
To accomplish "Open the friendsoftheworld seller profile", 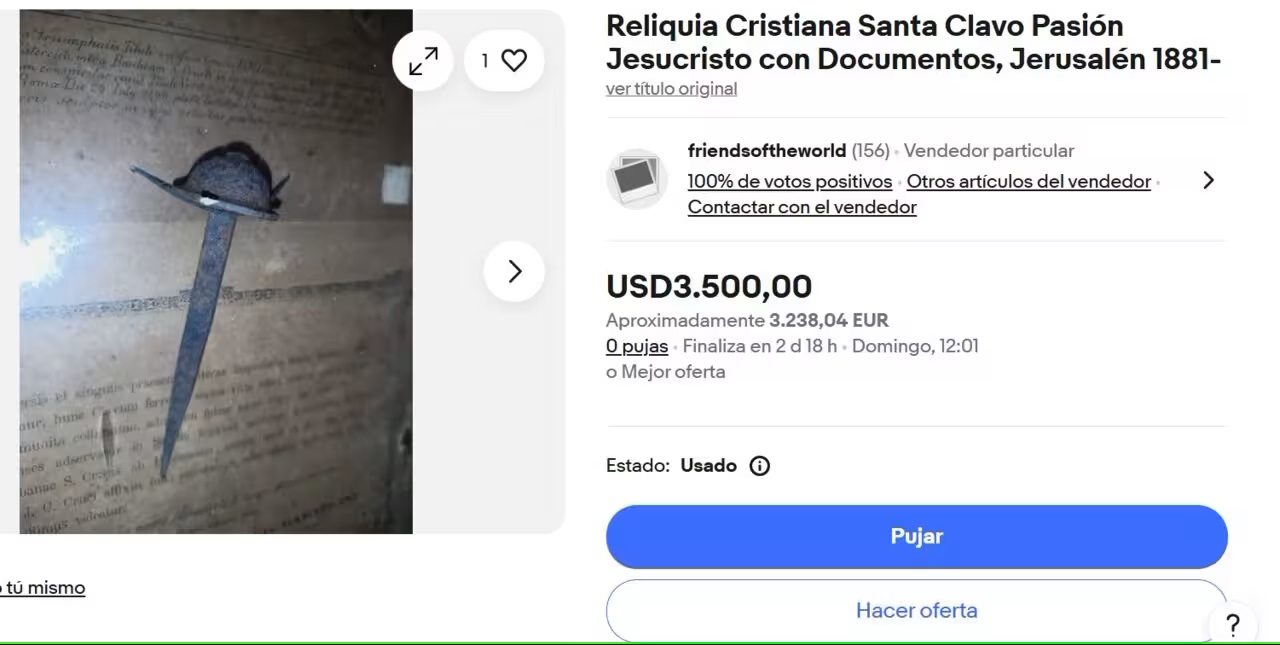I will coord(767,151).
